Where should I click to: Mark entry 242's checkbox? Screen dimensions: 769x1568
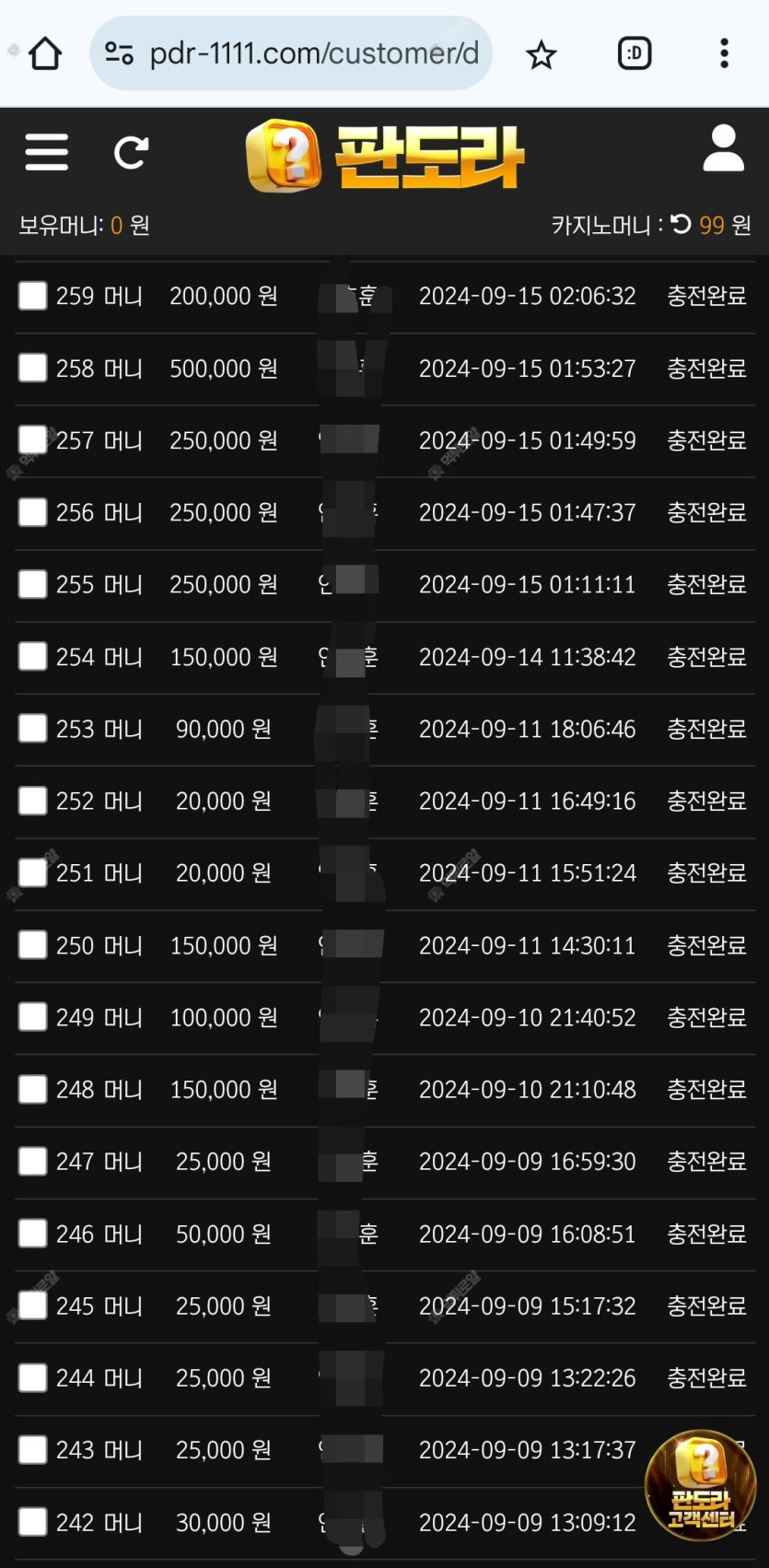tap(33, 1521)
